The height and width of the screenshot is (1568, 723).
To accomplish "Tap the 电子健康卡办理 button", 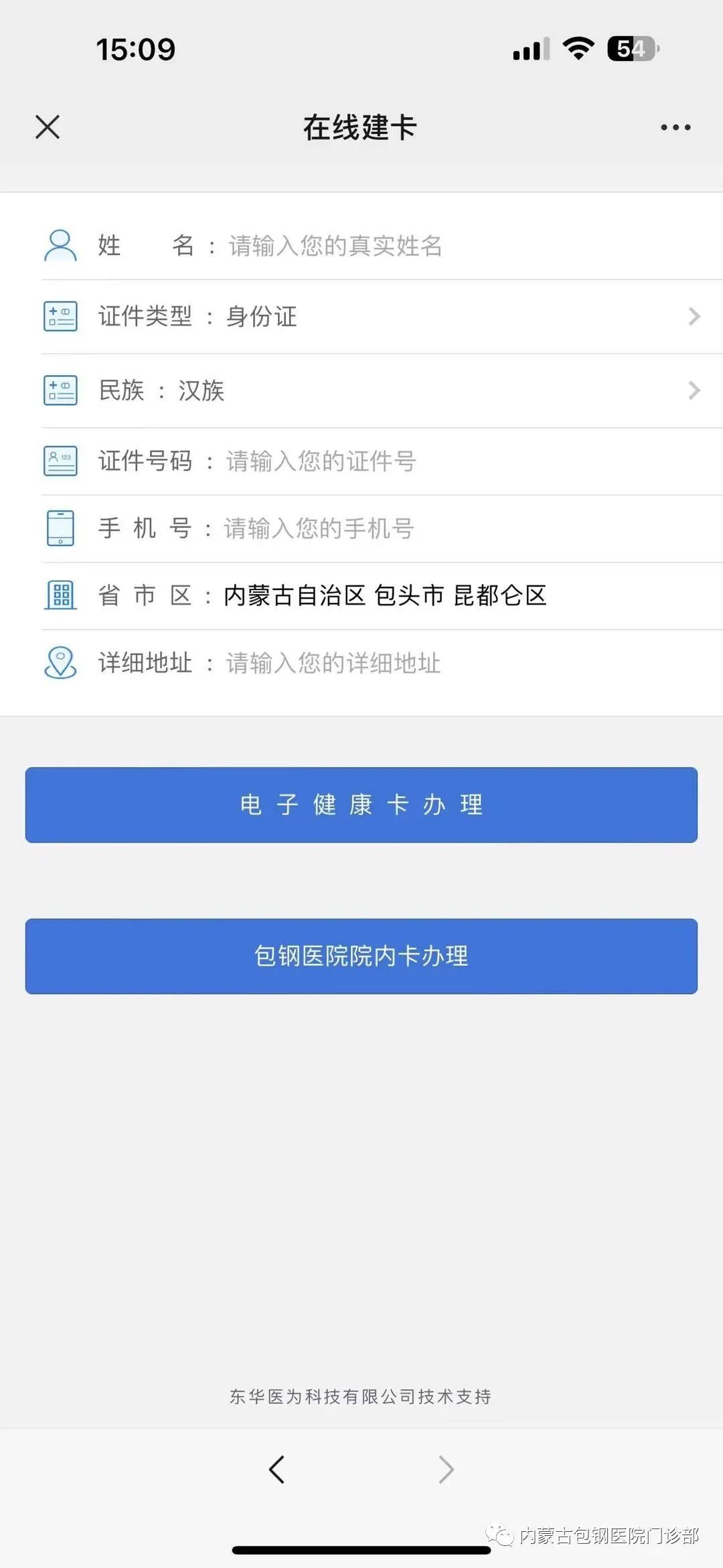I will pyautogui.click(x=361, y=804).
